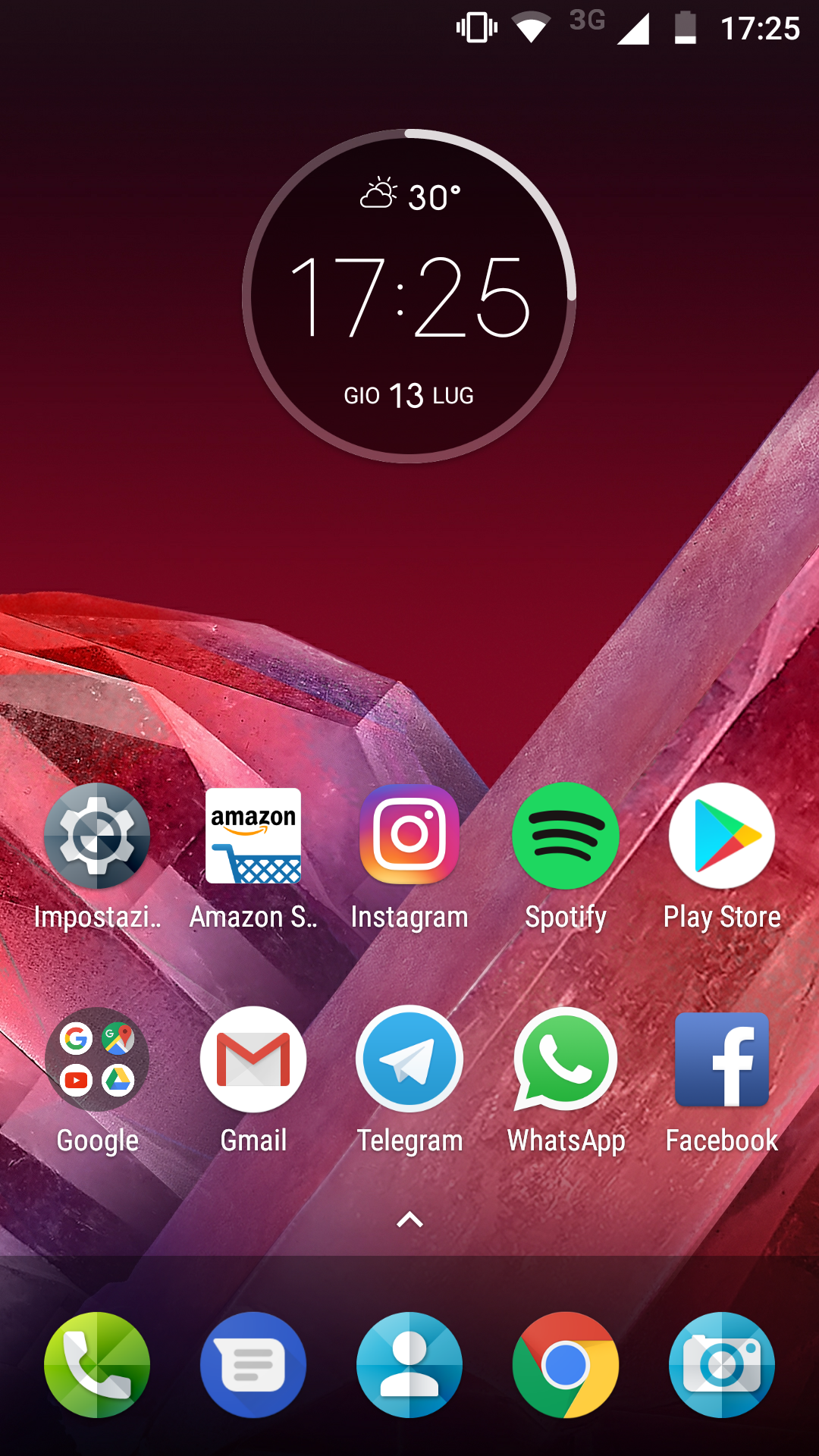The image size is (819, 1456).
Task: Open the Contacts app in dock
Action: pyautogui.click(x=409, y=1365)
